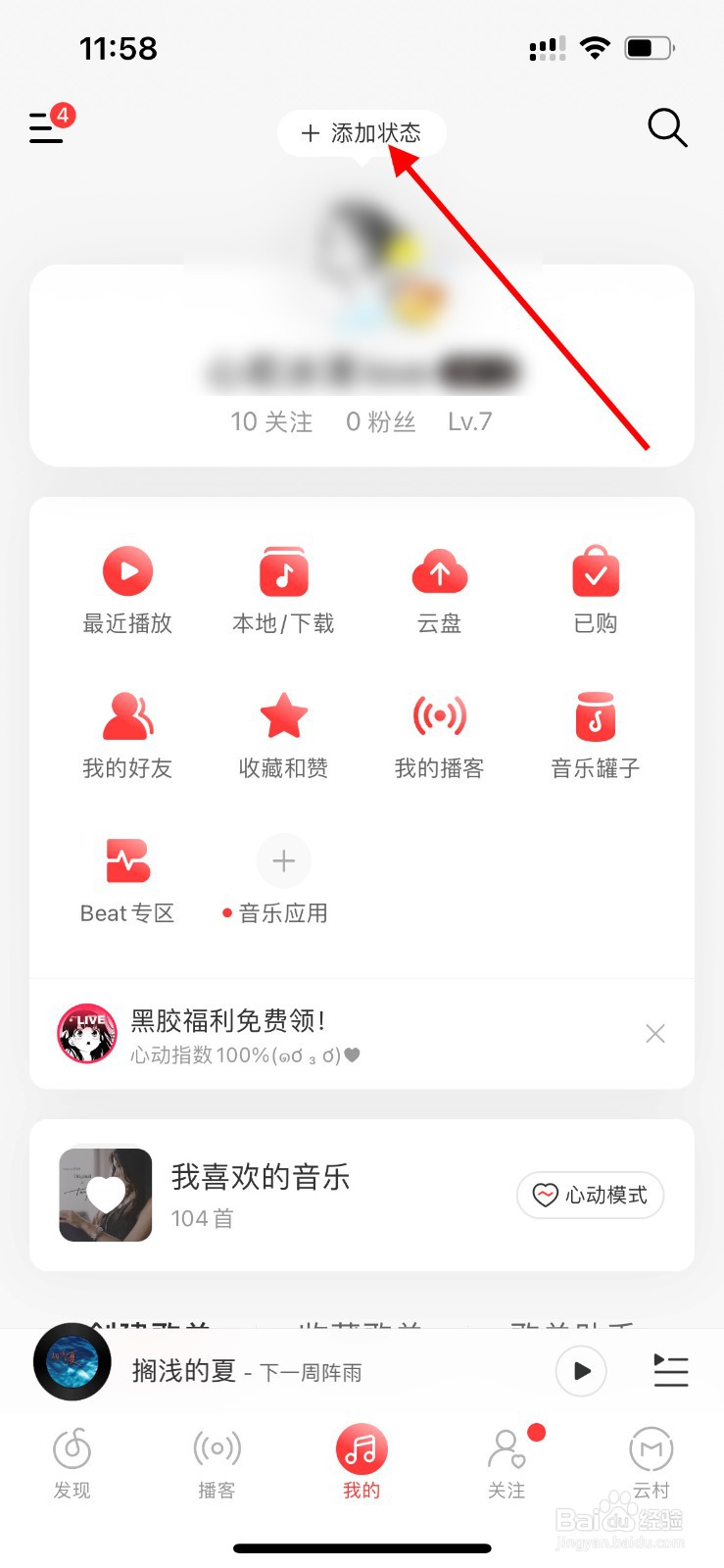View your 10 关注 following list
This screenshot has height=1568, width=724.
tap(270, 420)
